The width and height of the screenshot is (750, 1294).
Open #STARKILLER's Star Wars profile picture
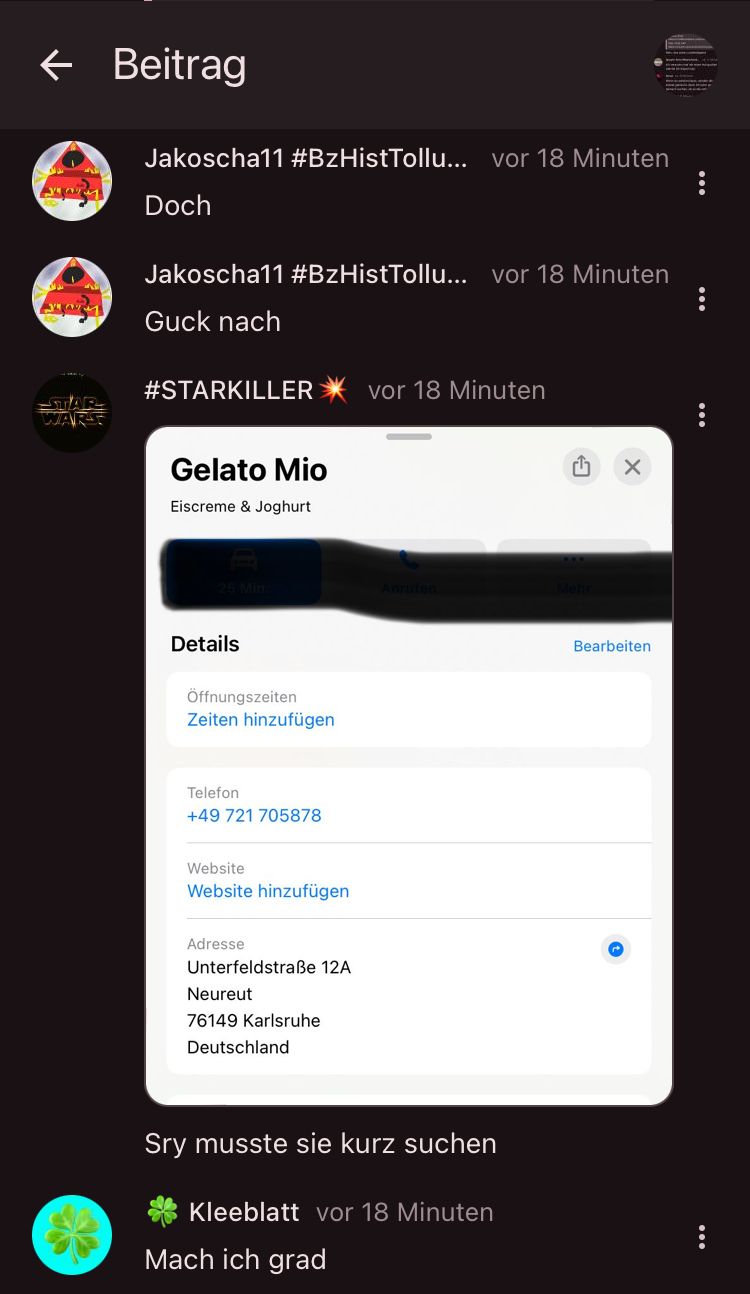[x=72, y=413]
